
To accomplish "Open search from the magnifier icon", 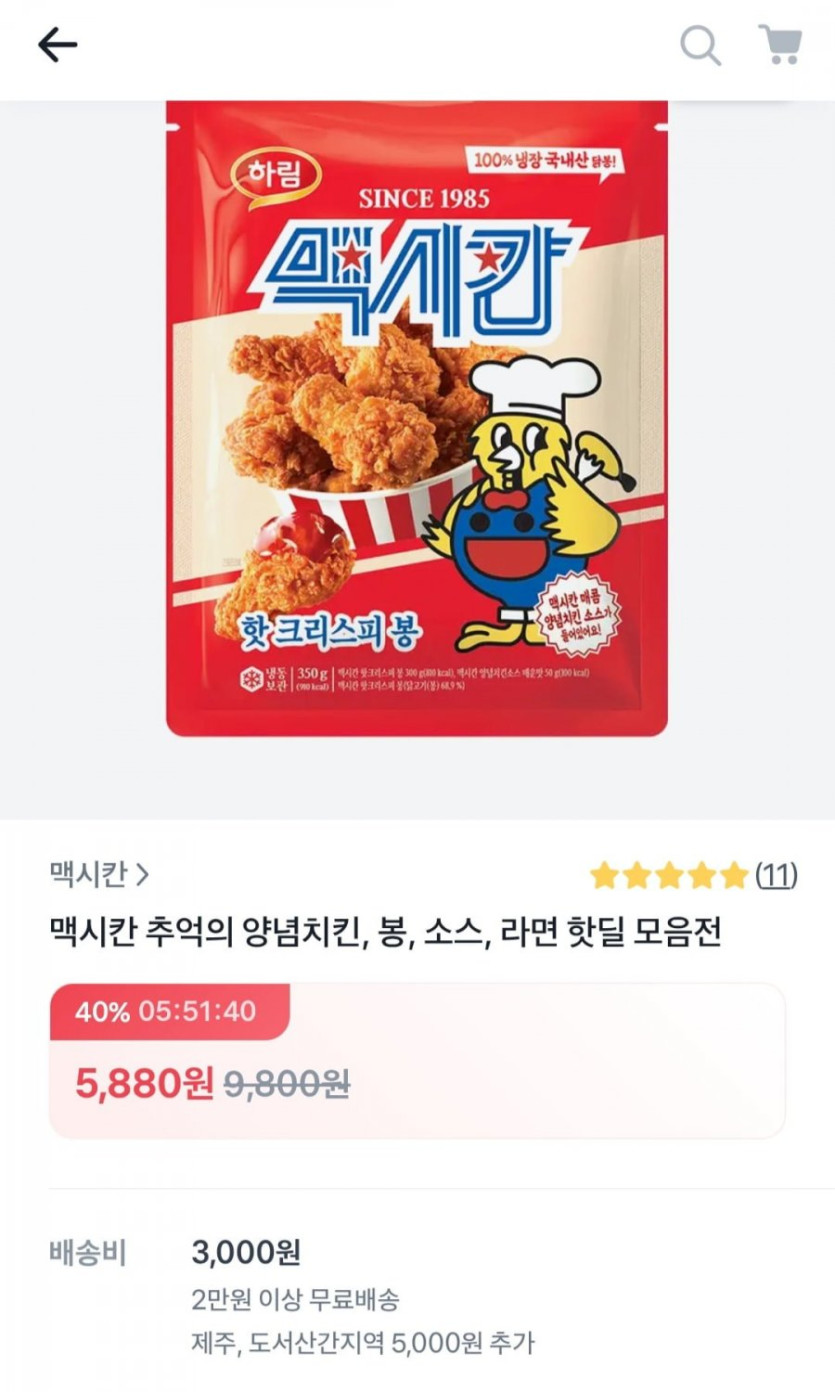I will [x=700, y=45].
